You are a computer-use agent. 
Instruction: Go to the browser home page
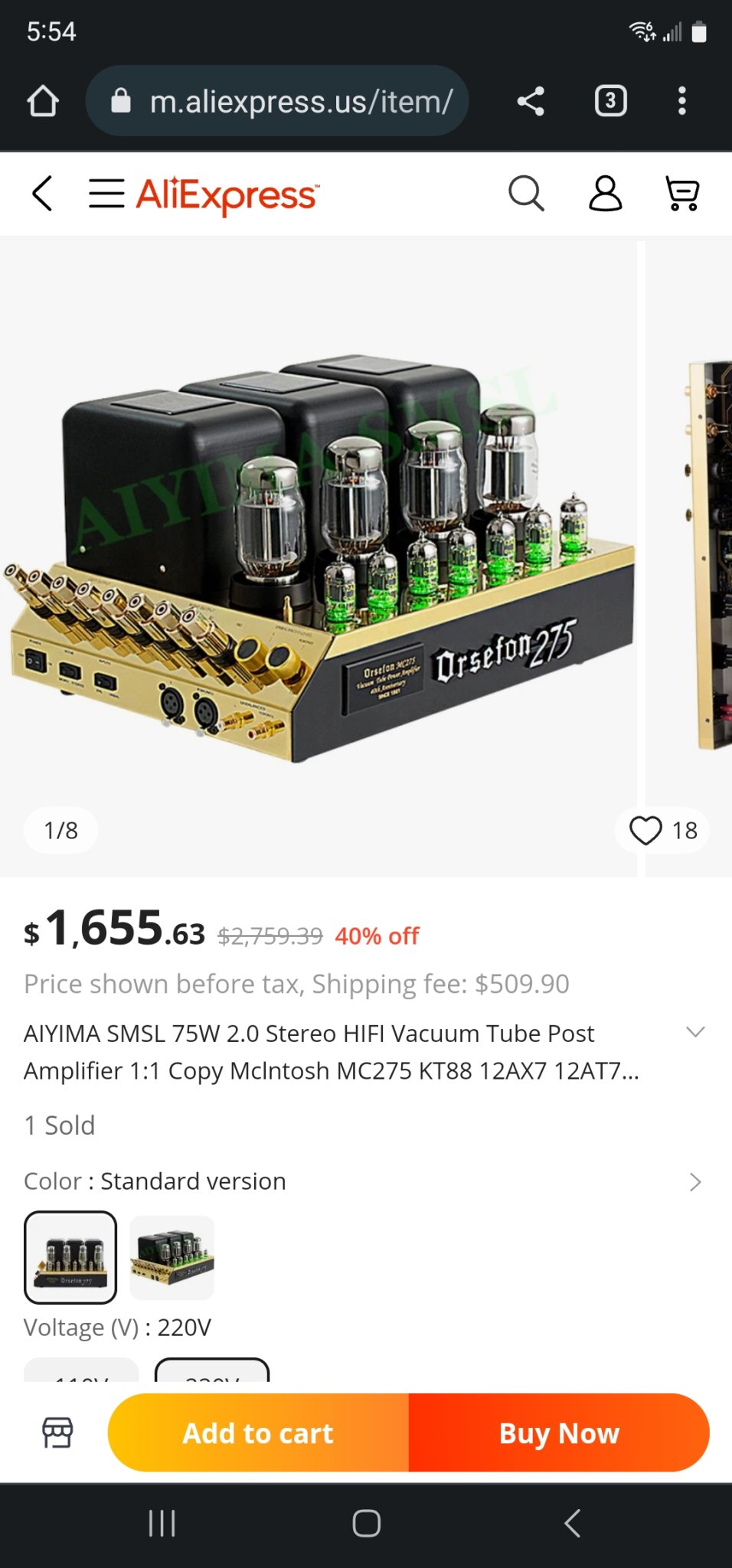point(43,101)
